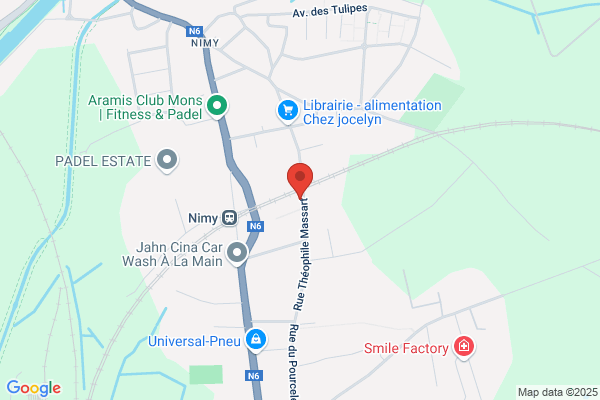The image size is (600, 400).
Task: Tap the red dropped location pin
Action: pos(300,180)
